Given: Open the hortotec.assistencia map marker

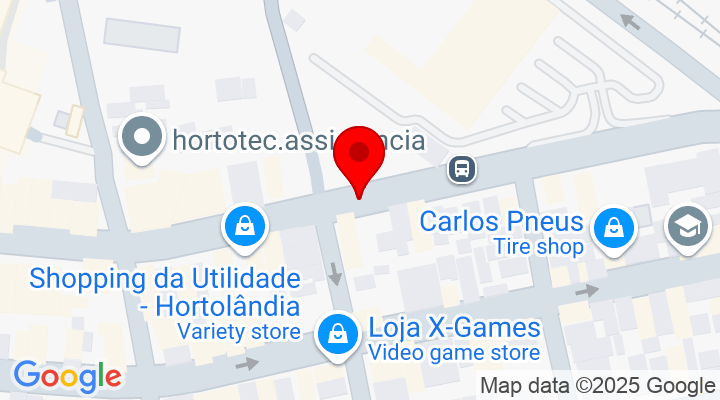Looking at the screenshot, I should point(142,138).
